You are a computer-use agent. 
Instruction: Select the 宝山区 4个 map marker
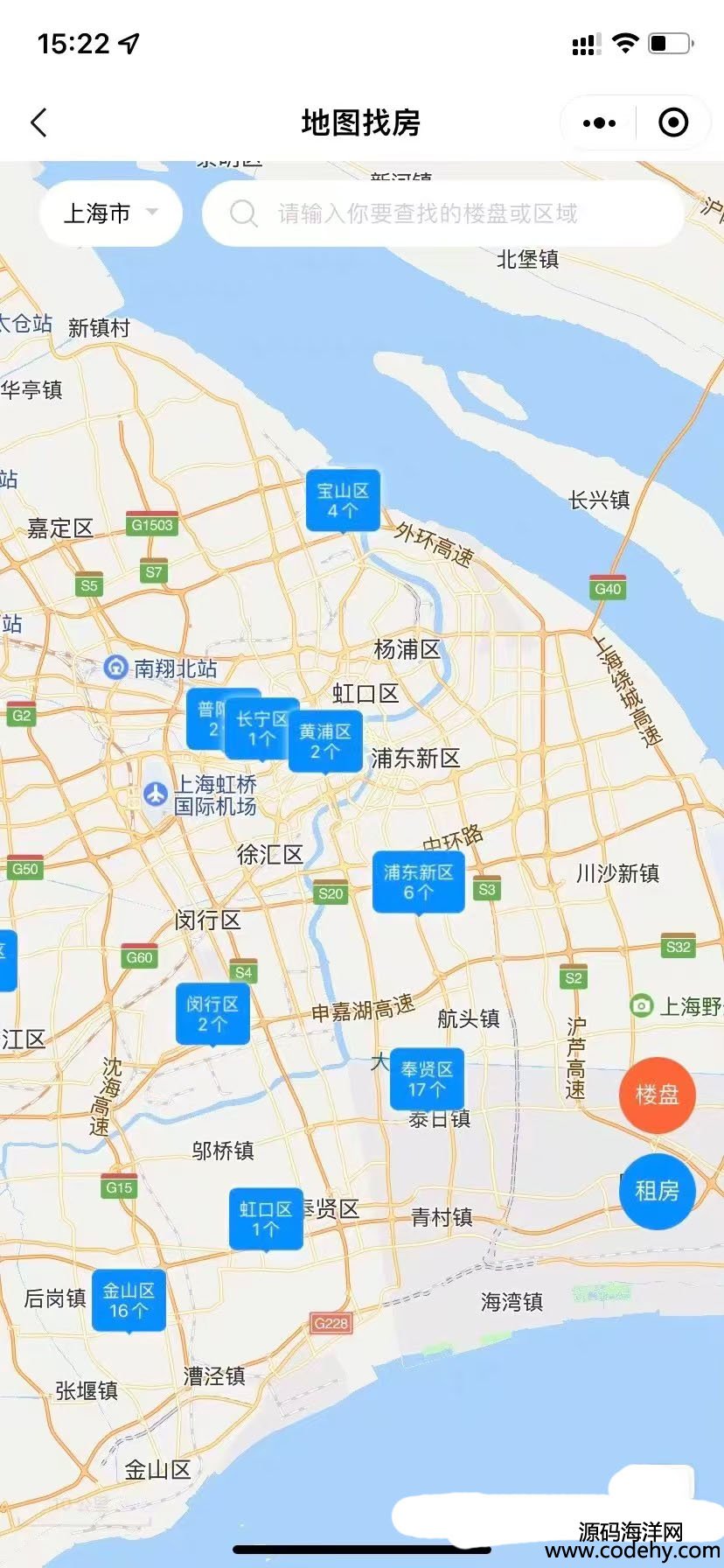click(x=343, y=500)
